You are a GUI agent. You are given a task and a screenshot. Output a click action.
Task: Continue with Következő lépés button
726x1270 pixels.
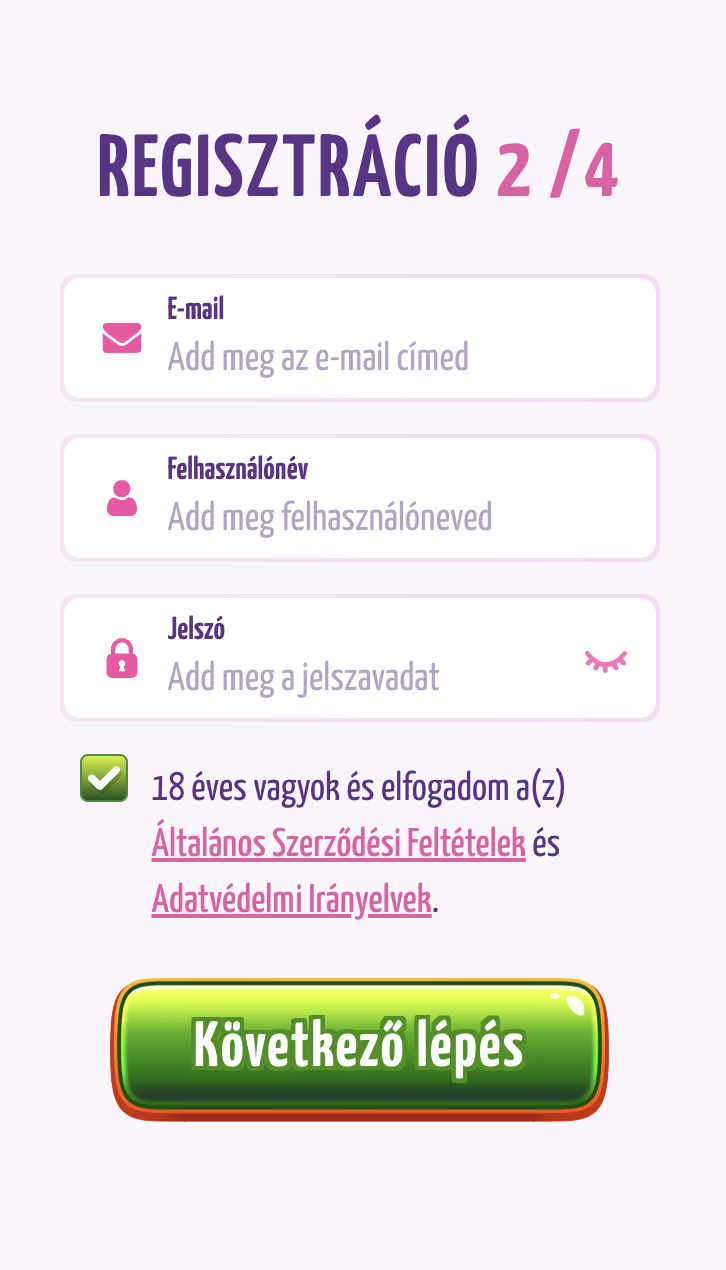click(x=359, y=1047)
